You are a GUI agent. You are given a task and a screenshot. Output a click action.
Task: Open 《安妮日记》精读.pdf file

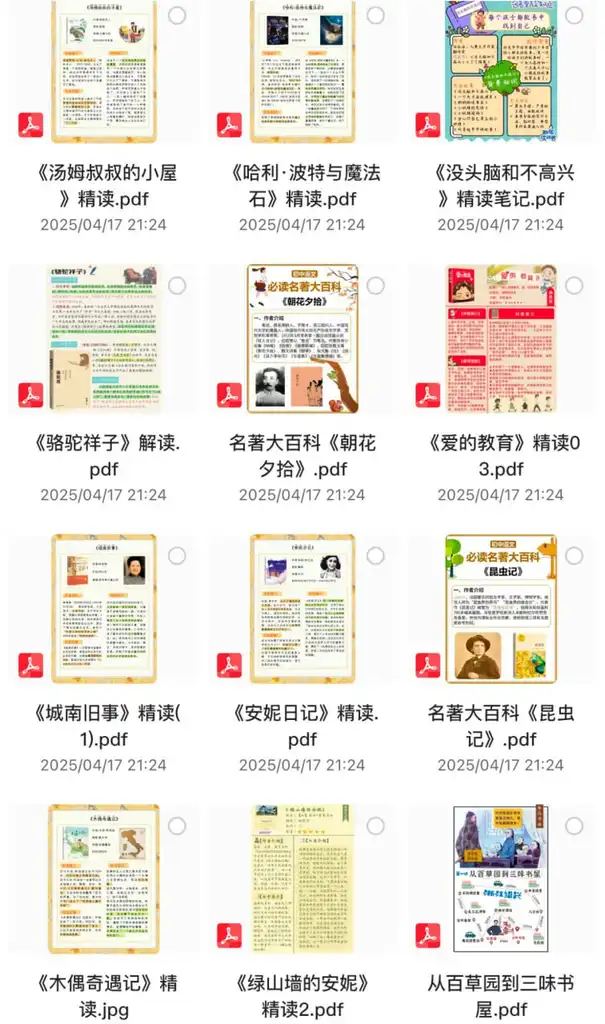(x=301, y=610)
